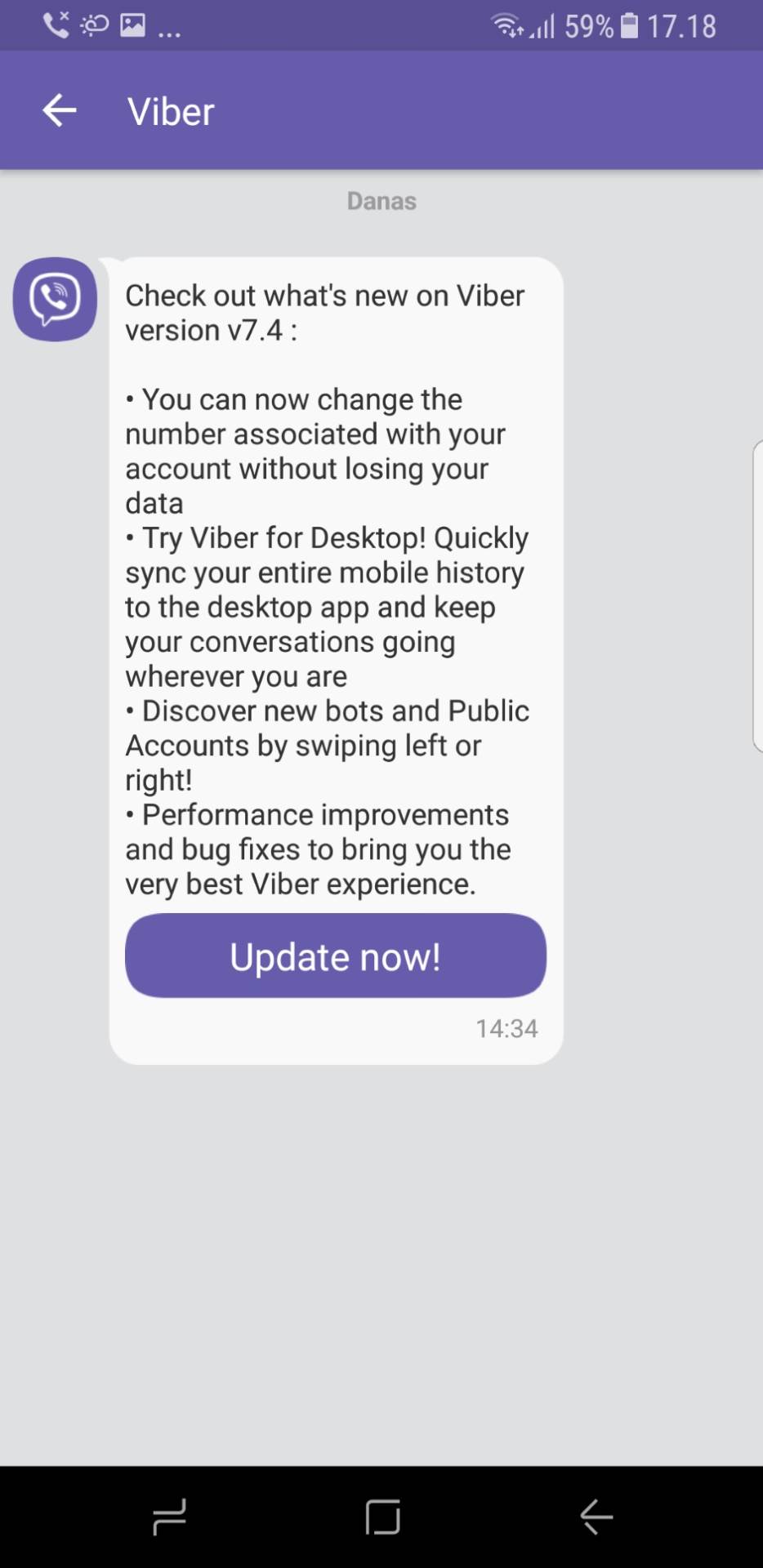
Task: Tap the system back button
Action: (596, 1517)
